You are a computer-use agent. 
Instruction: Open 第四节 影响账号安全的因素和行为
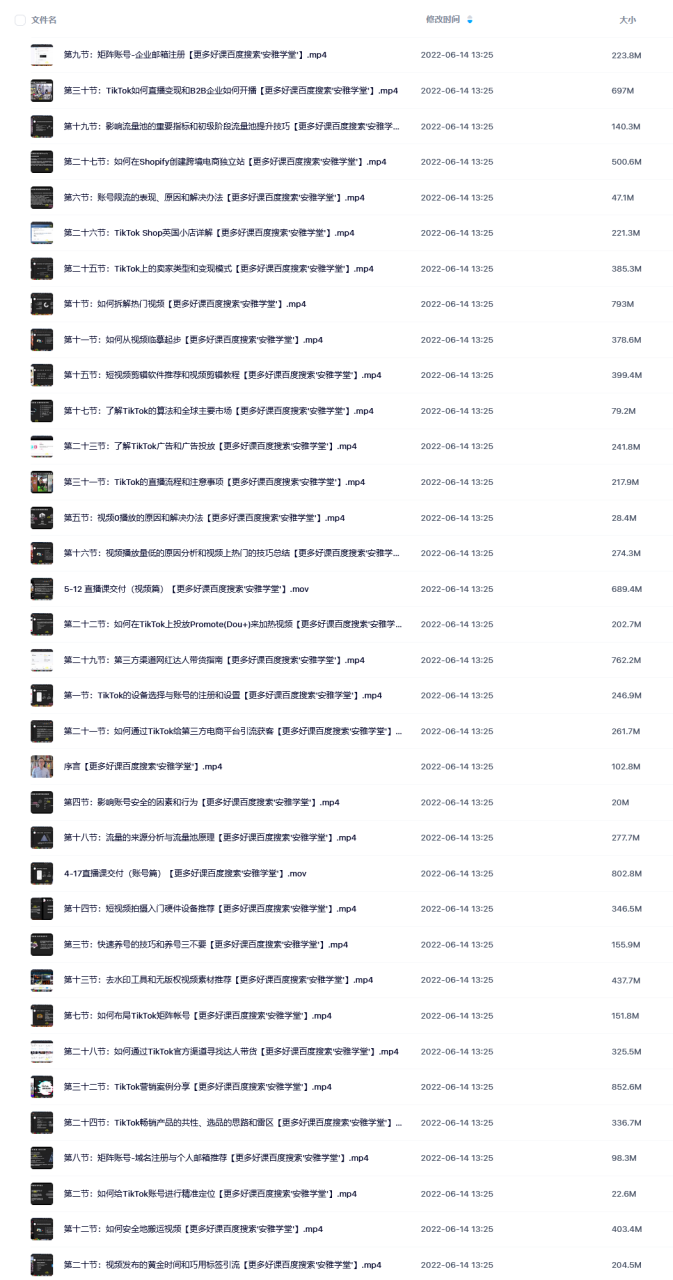[201, 802]
